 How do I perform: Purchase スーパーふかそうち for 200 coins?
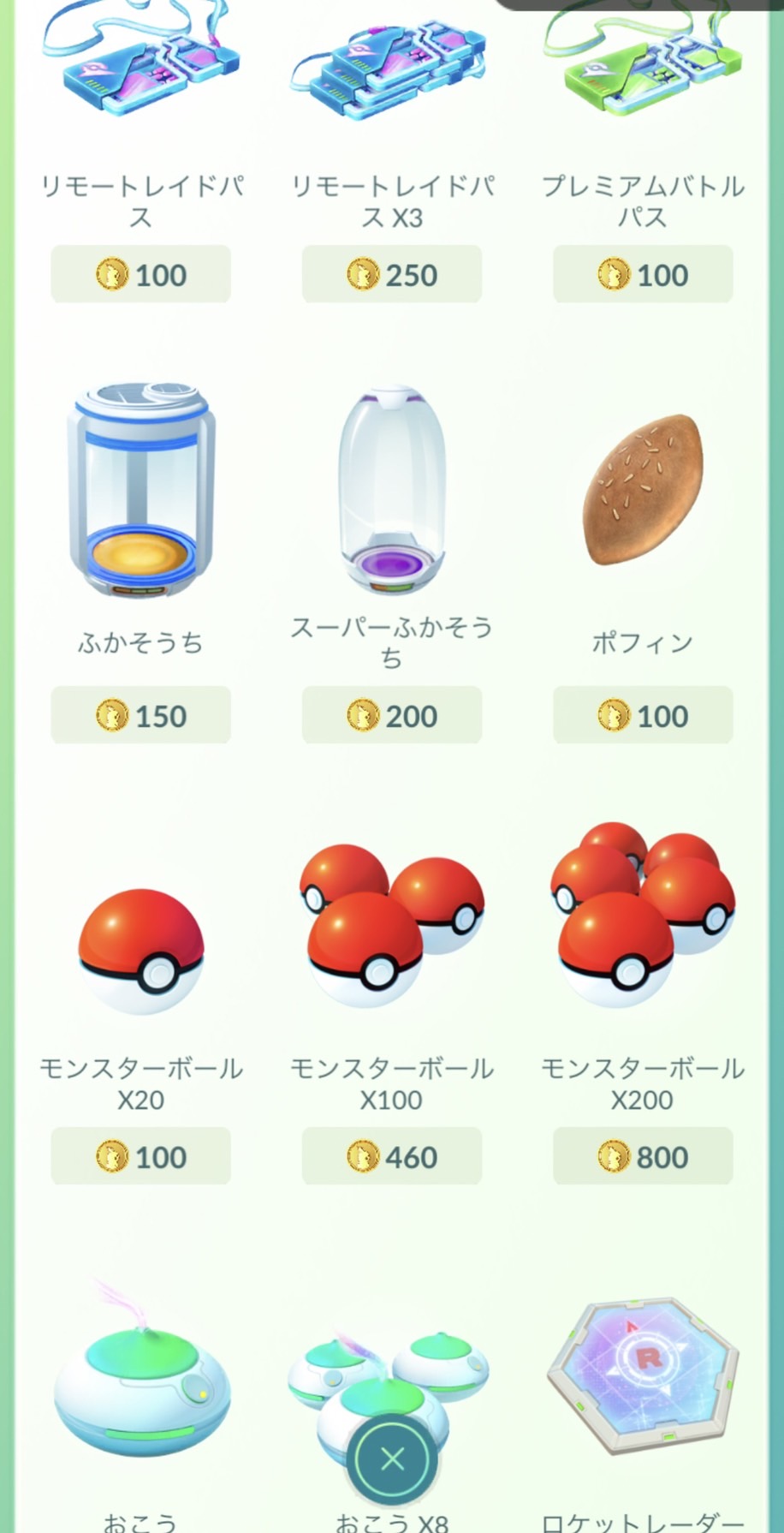[x=392, y=716]
